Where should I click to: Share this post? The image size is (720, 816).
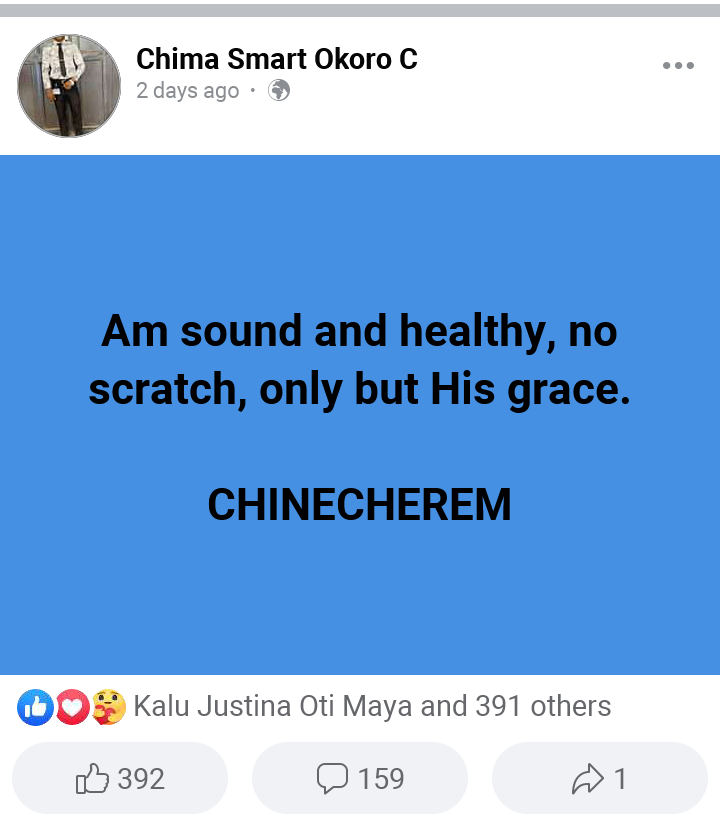click(x=599, y=778)
